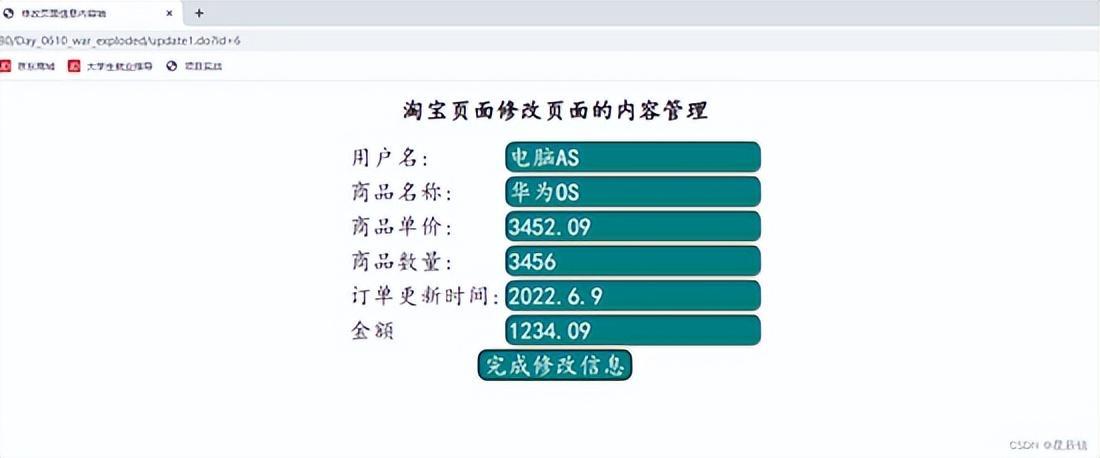Image resolution: width=1100 pixels, height=458 pixels.
Task: Open the first red bookmark in the bar
Action: [x=28, y=66]
